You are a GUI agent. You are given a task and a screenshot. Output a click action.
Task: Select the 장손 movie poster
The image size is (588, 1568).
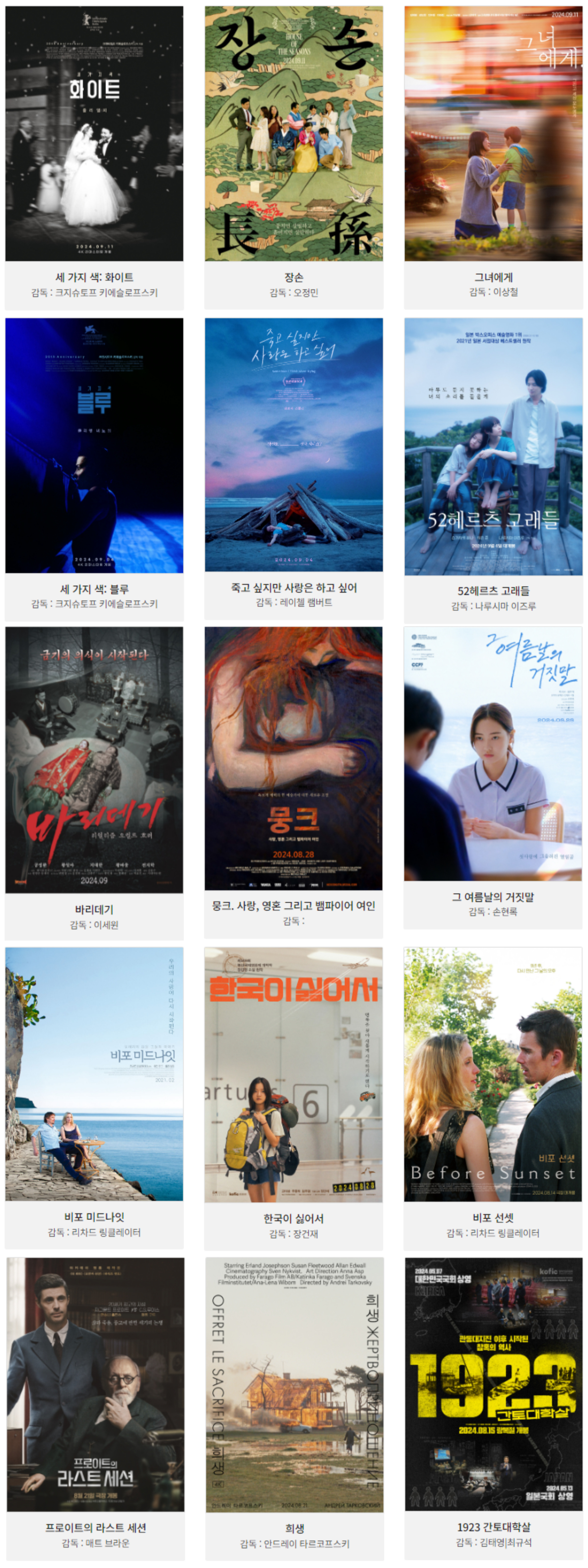coord(294,134)
